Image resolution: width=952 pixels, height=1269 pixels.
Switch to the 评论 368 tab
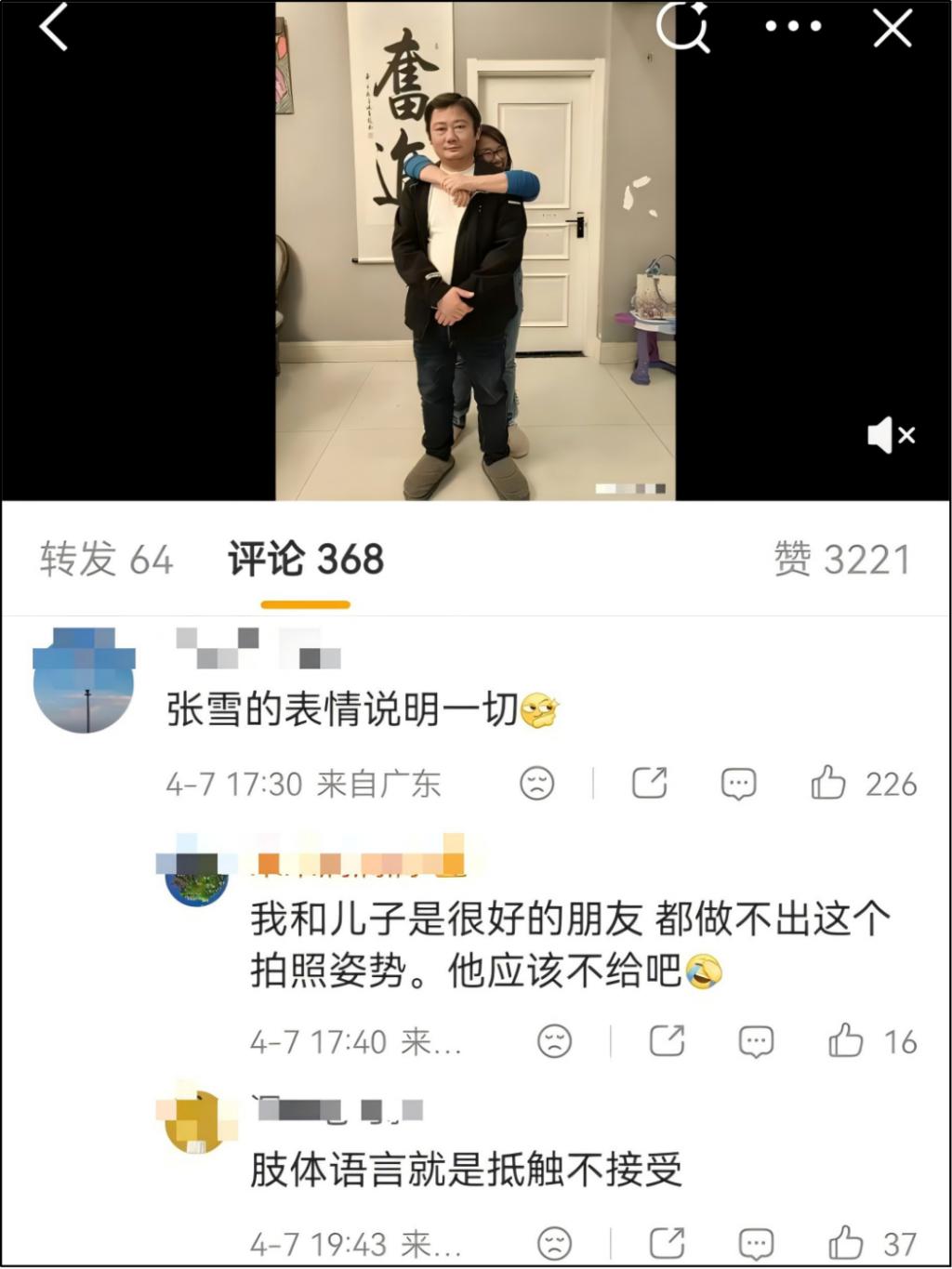point(306,560)
